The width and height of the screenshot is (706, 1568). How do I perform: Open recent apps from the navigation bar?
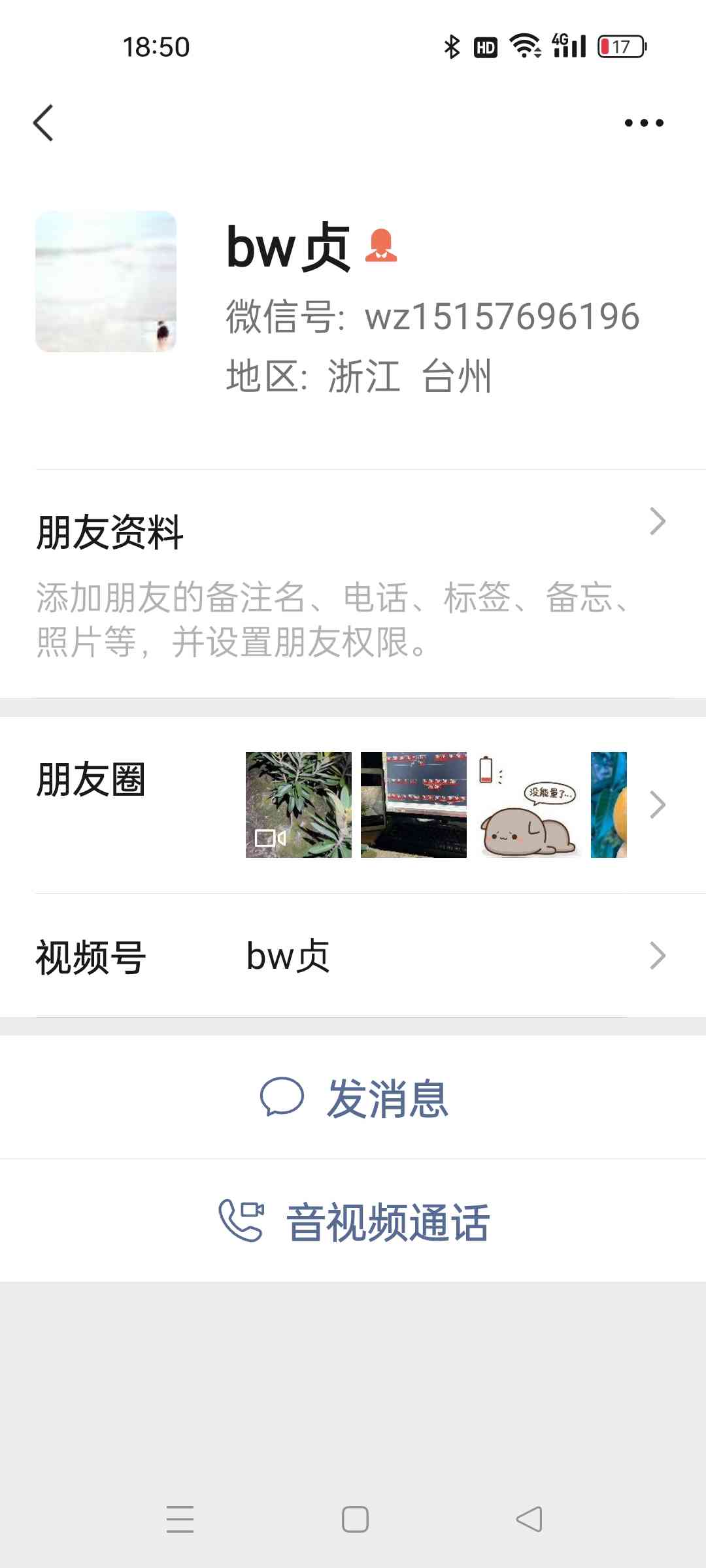pyautogui.click(x=180, y=1519)
